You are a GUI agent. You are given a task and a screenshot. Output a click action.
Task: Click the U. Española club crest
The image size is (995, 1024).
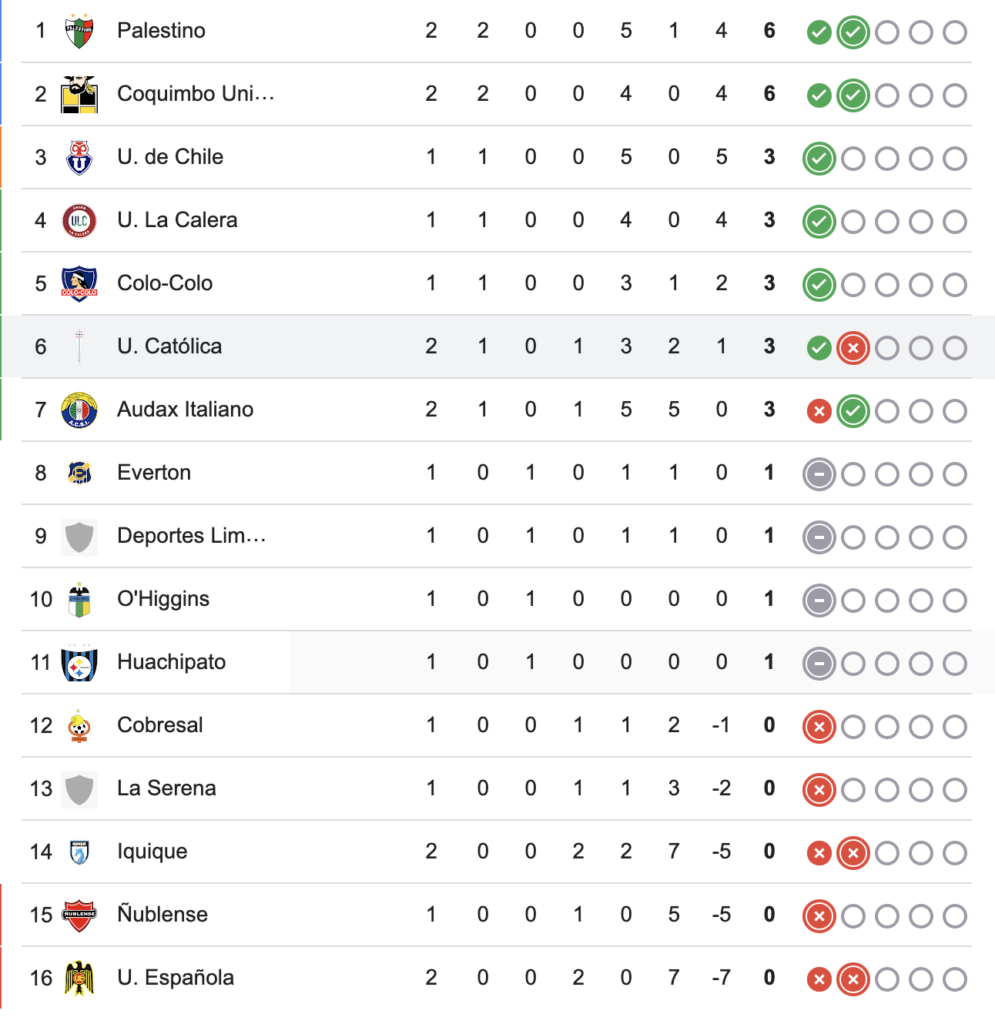tap(79, 978)
